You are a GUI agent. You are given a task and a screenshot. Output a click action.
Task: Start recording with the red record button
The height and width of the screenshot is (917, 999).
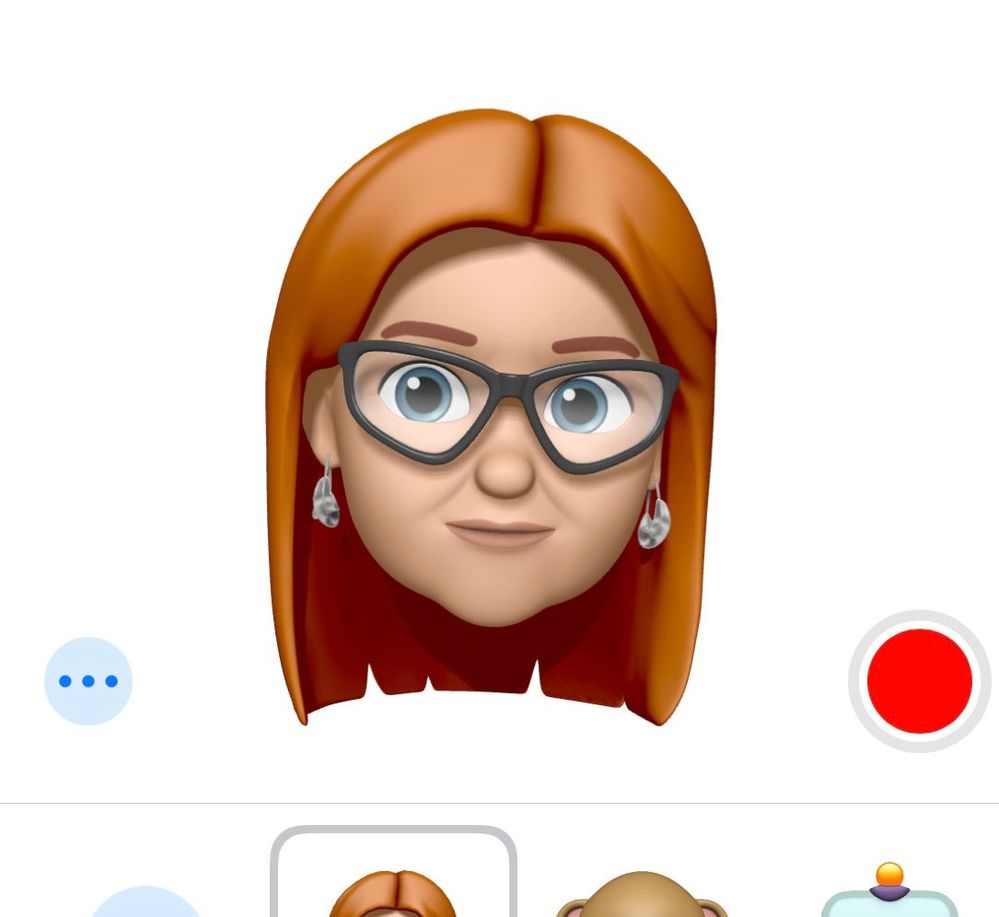(919, 681)
